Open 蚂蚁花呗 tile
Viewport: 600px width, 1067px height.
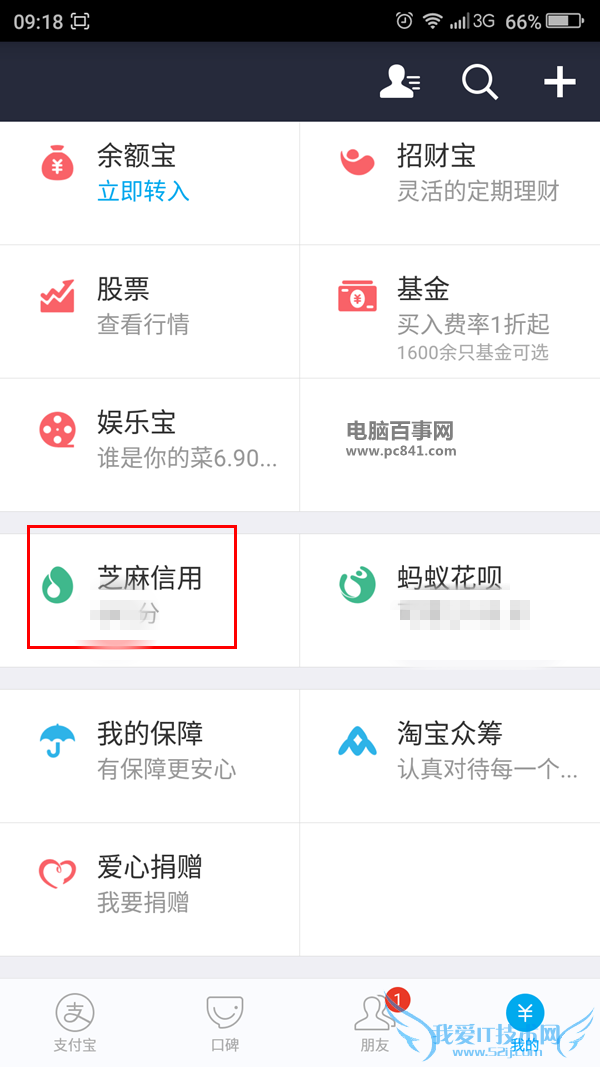tap(450, 595)
